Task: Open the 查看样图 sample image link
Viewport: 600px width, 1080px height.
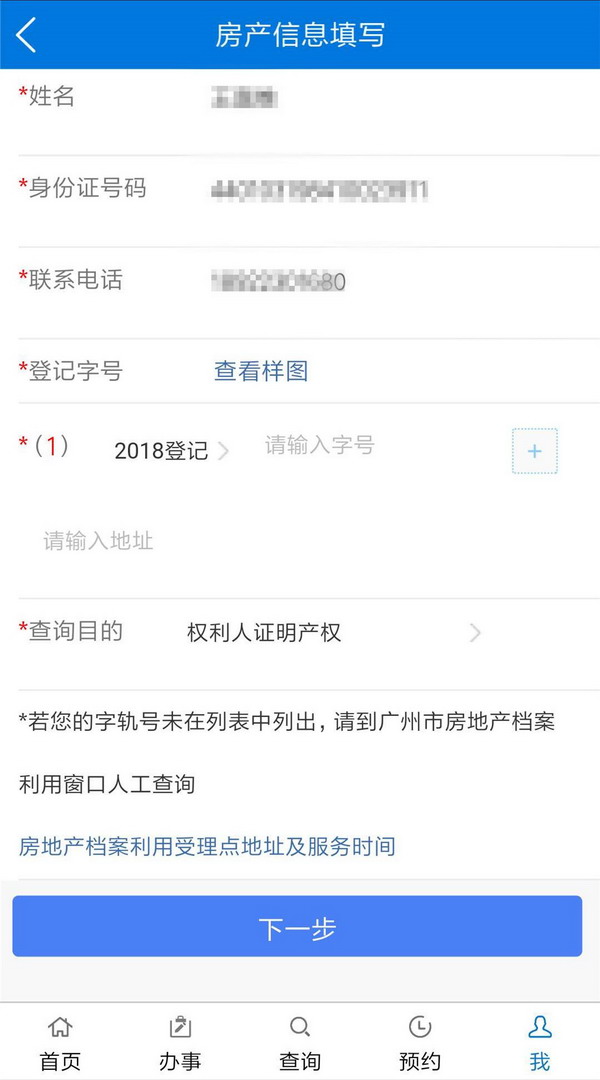Action: tap(260, 371)
